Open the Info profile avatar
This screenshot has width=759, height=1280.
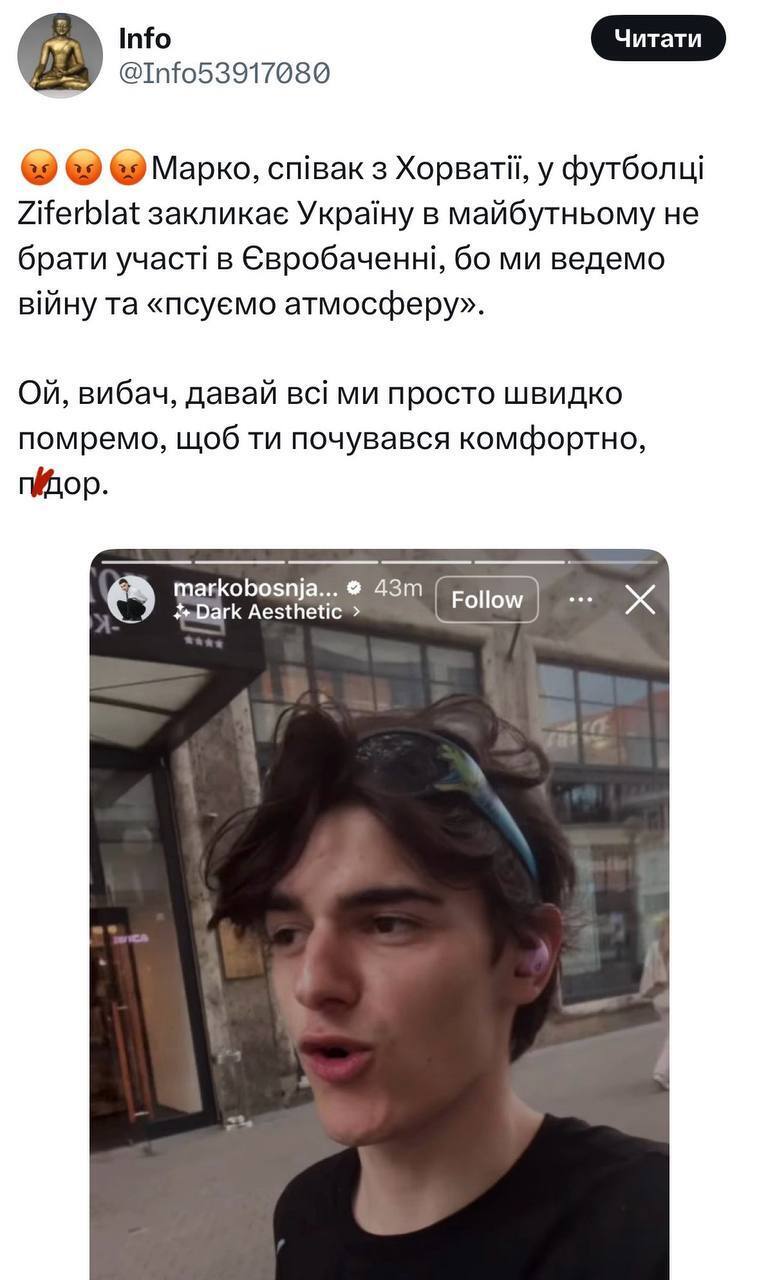tap(60, 55)
